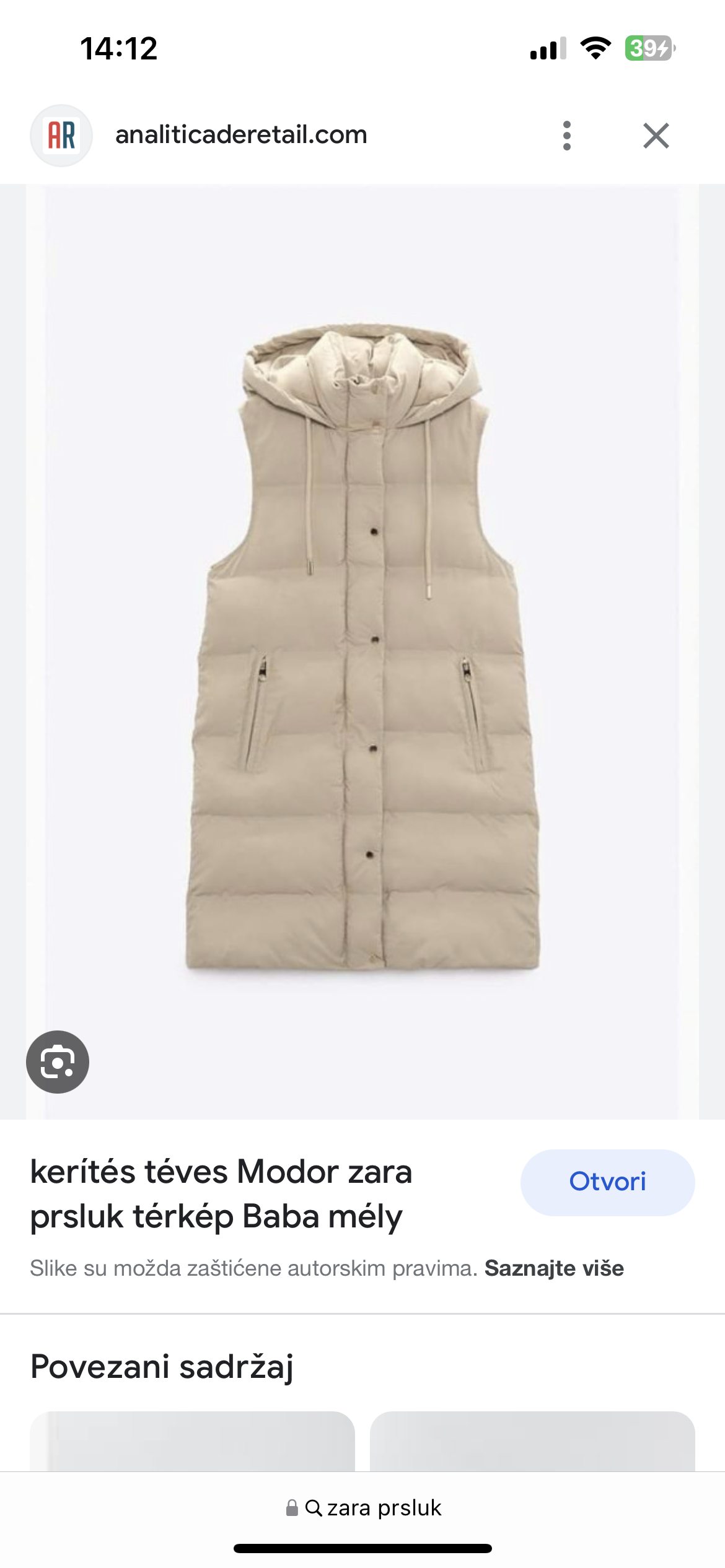Open the three-dot overflow menu
725x1568 pixels.
click(566, 136)
